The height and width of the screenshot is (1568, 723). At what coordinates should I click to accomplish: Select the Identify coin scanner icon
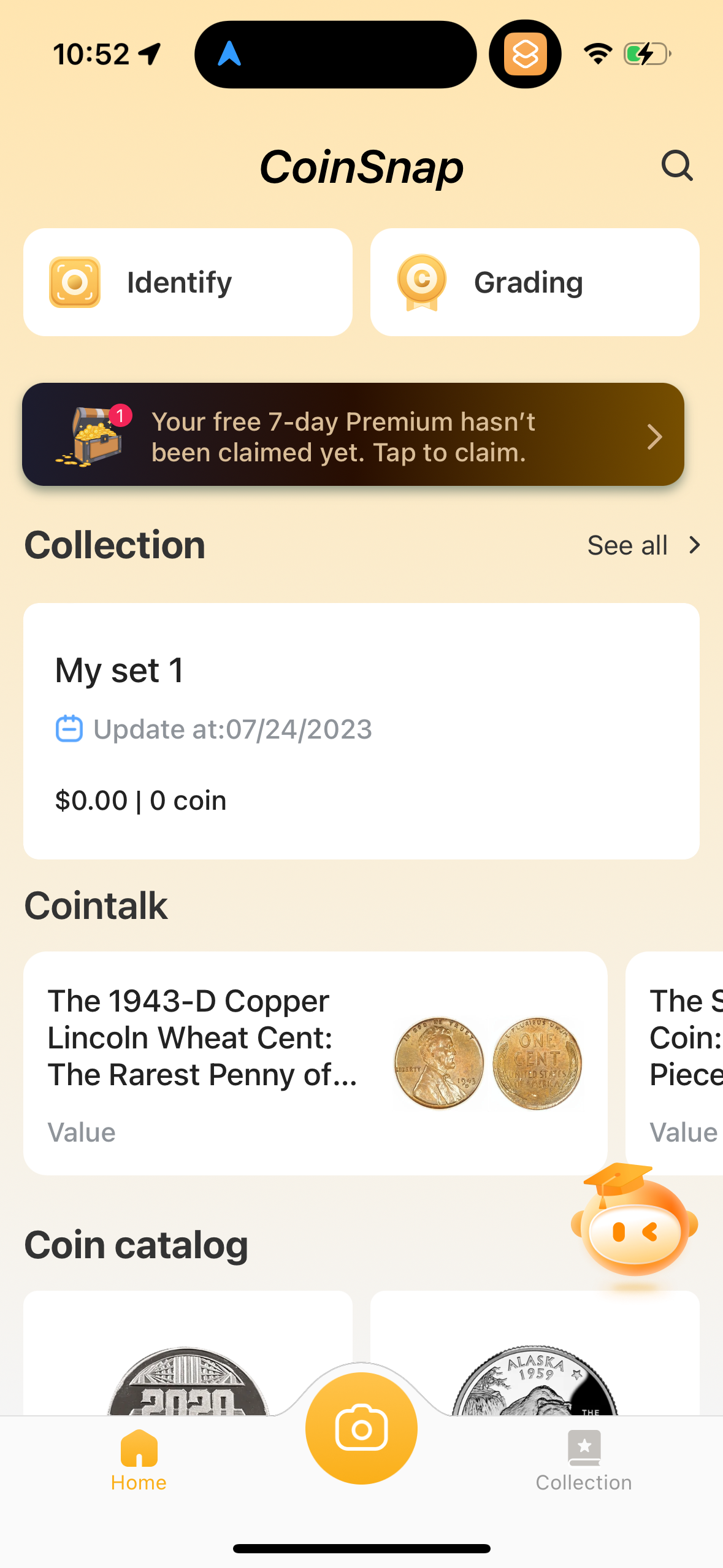tap(74, 282)
